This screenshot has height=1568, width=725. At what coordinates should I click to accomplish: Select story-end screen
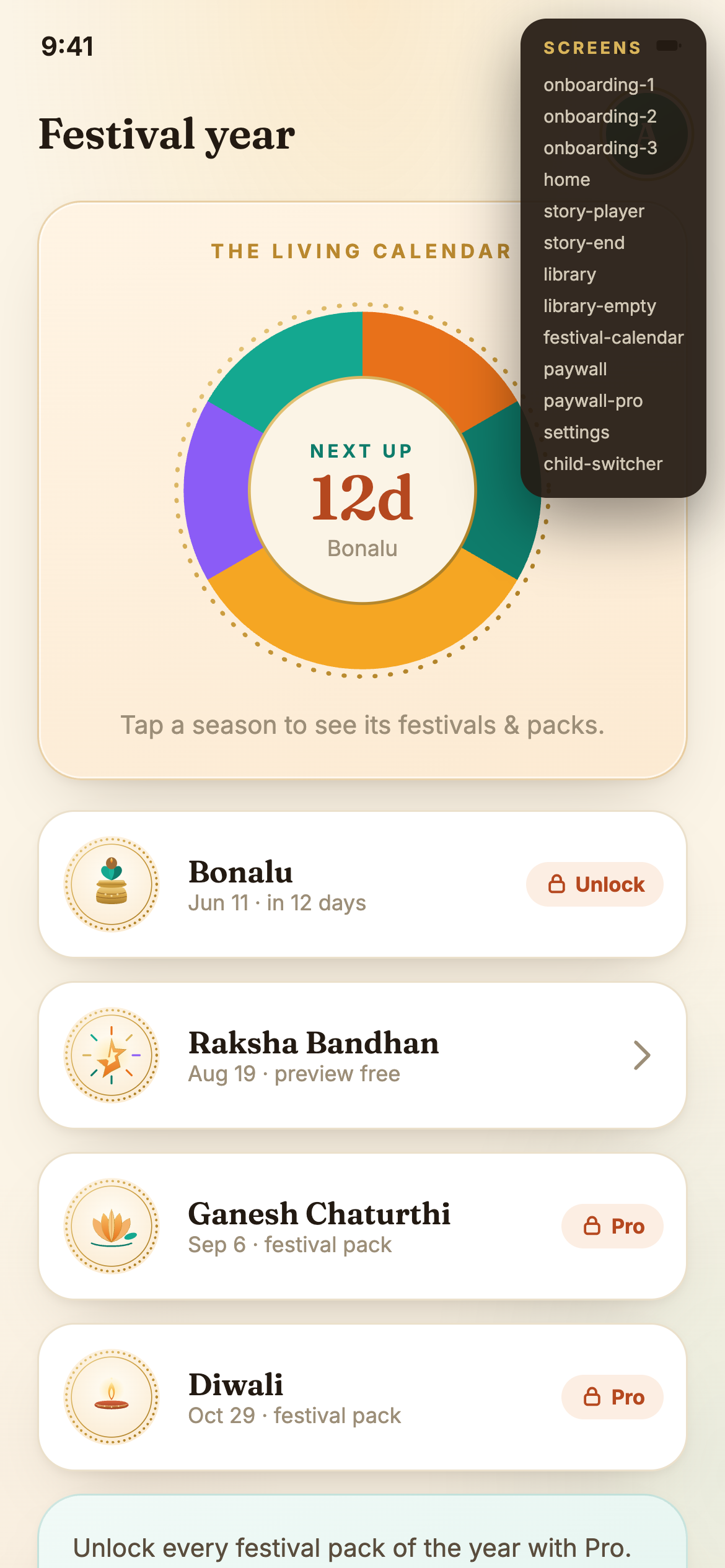[584, 242]
